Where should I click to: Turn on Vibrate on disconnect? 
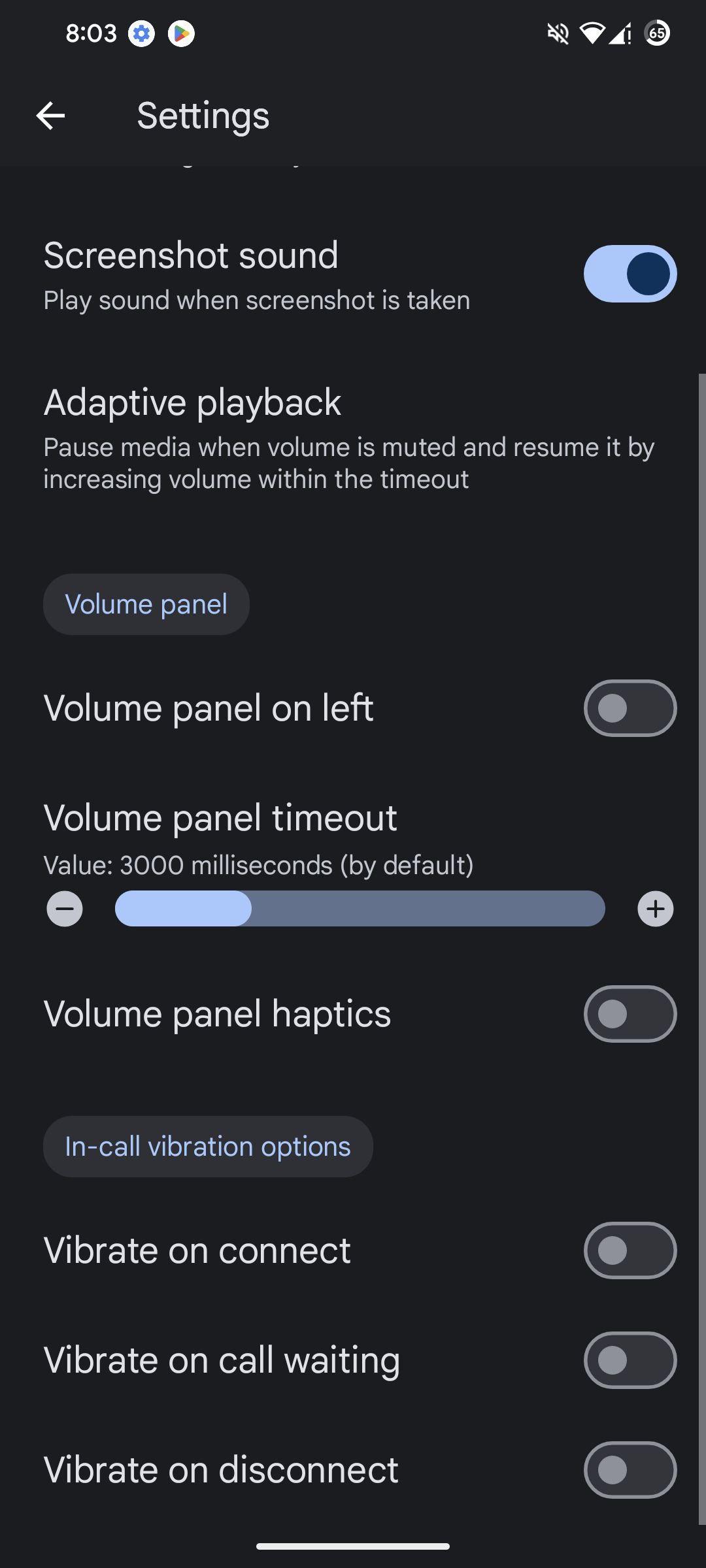click(x=630, y=1470)
